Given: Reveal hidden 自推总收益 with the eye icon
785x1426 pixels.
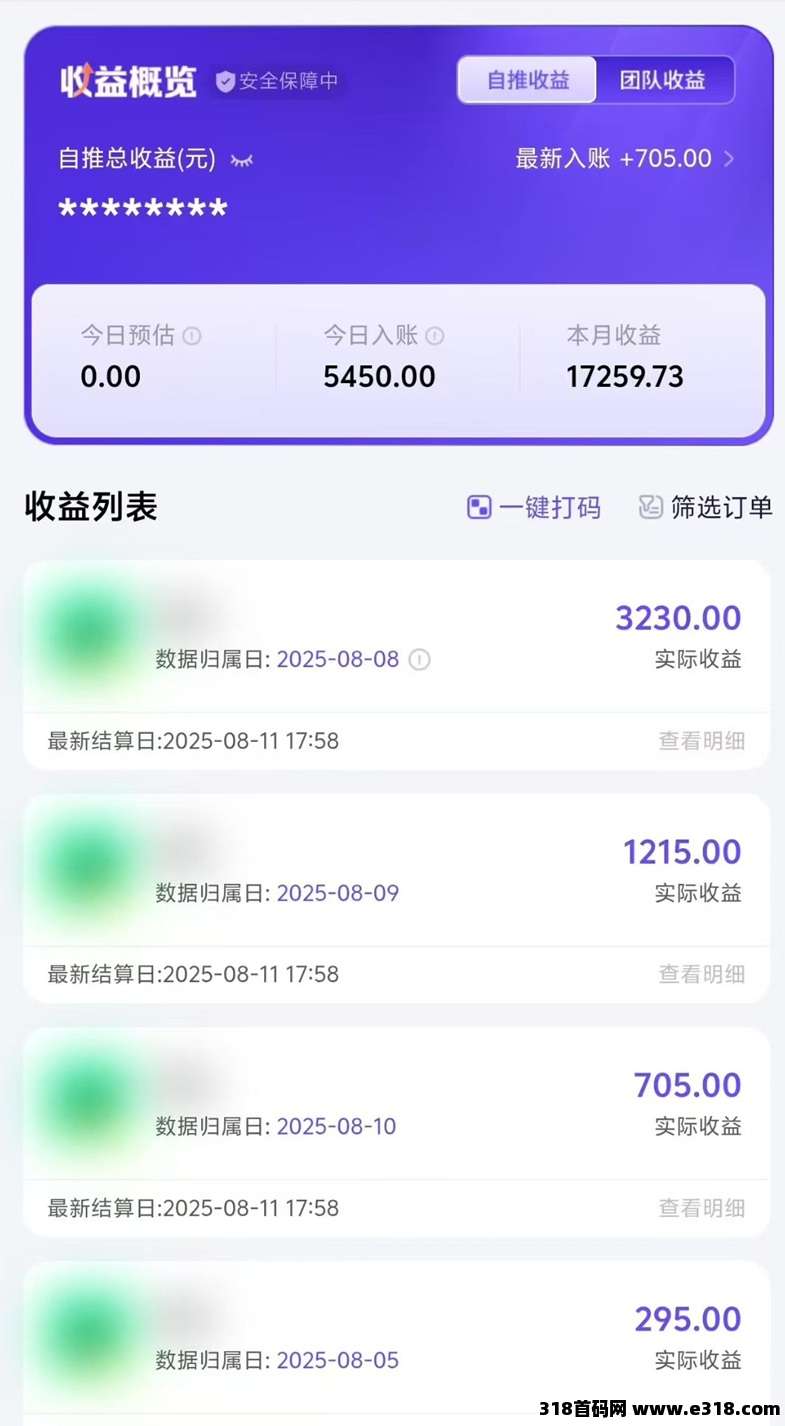Looking at the screenshot, I should pyautogui.click(x=241, y=159).
